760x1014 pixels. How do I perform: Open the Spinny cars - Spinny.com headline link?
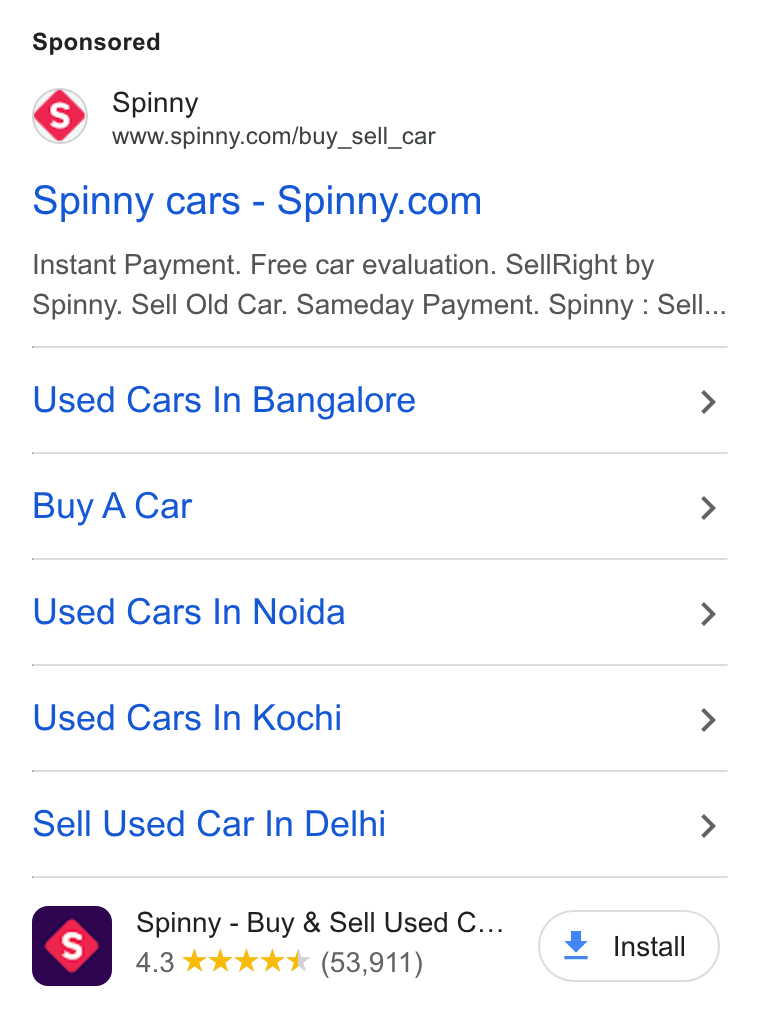point(257,200)
